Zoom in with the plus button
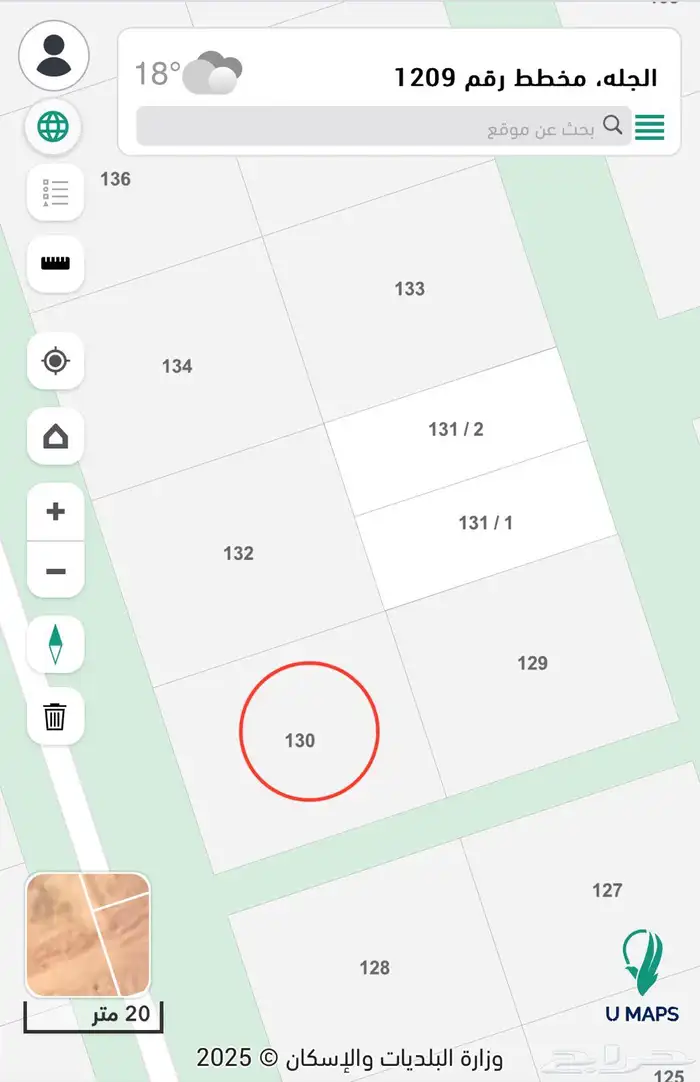 [55, 512]
